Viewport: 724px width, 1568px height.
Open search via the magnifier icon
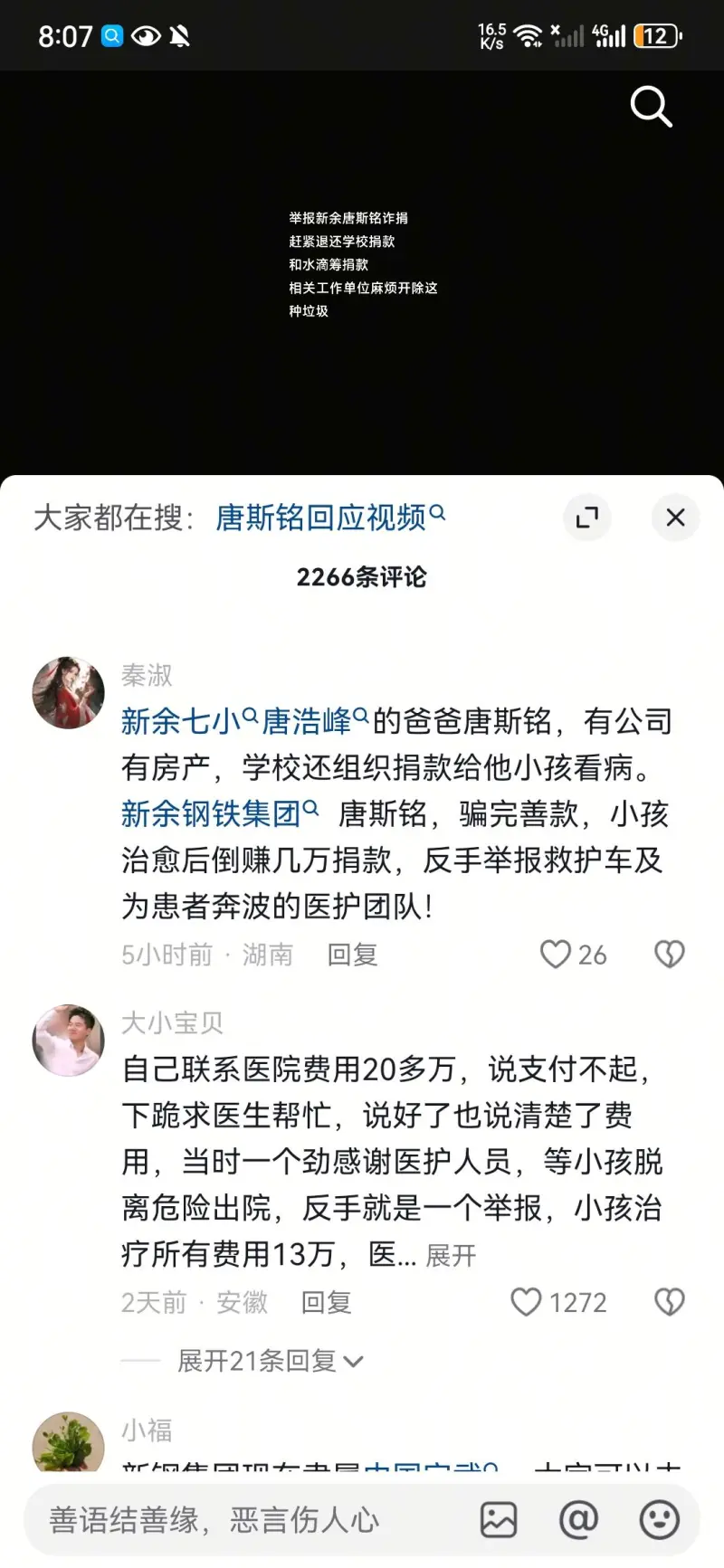(651, 107)
